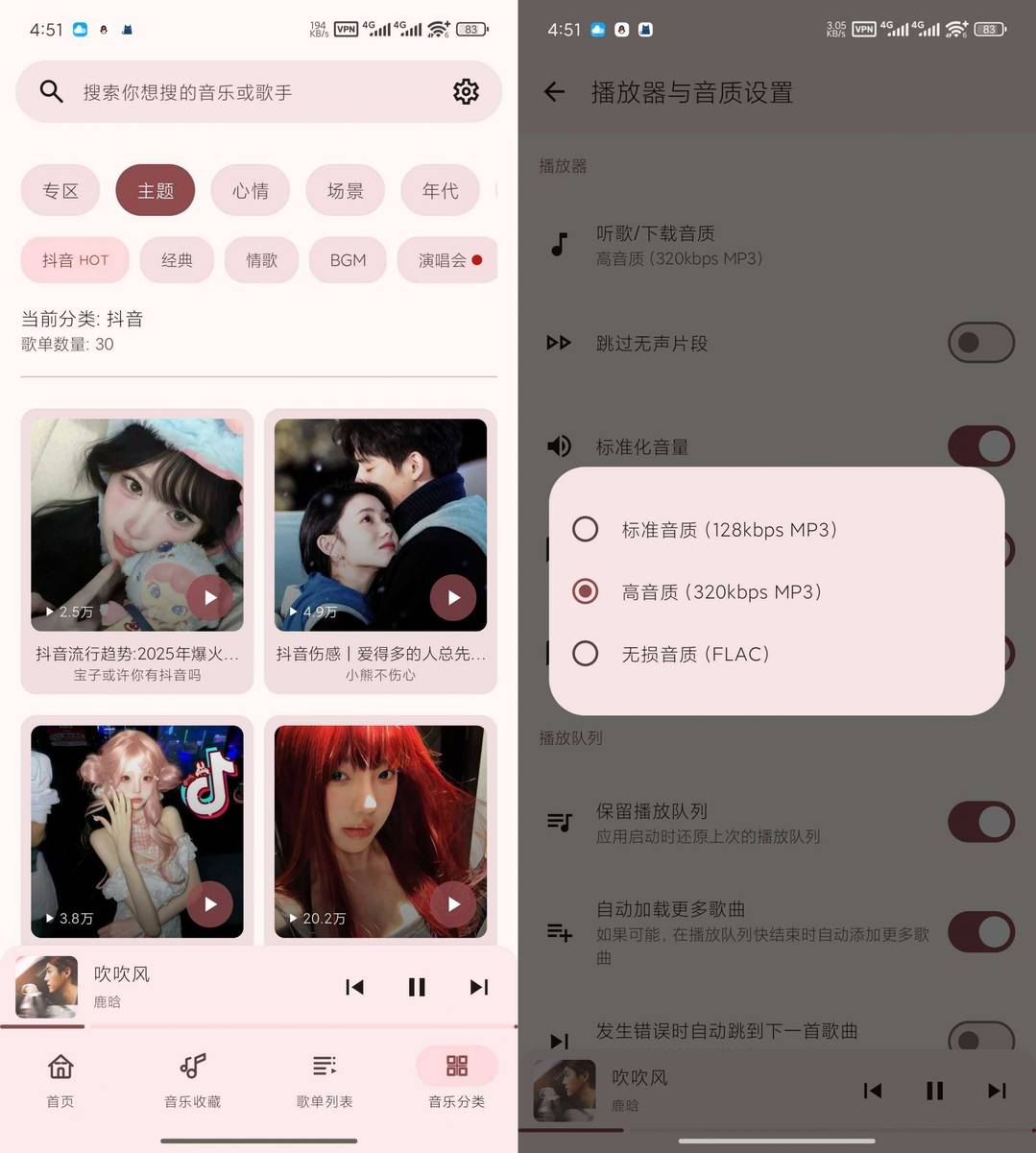Filter by the 经典 chip
Image resolution: width=1036 pixels, height=1153 pixels.
pos(177,260)
